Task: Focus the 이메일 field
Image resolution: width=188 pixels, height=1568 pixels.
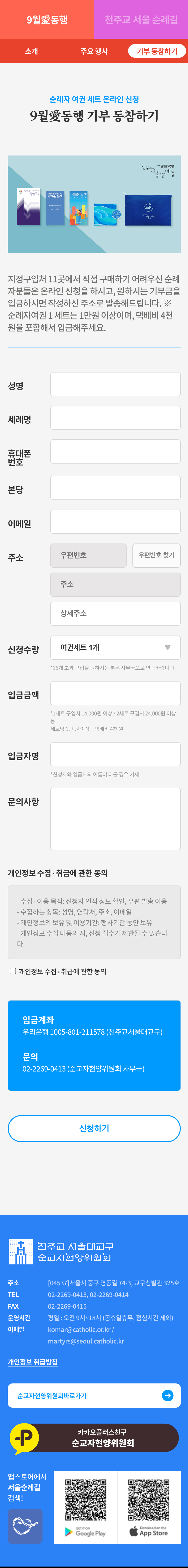Action: pyautogui.click(x=115, y=522)
